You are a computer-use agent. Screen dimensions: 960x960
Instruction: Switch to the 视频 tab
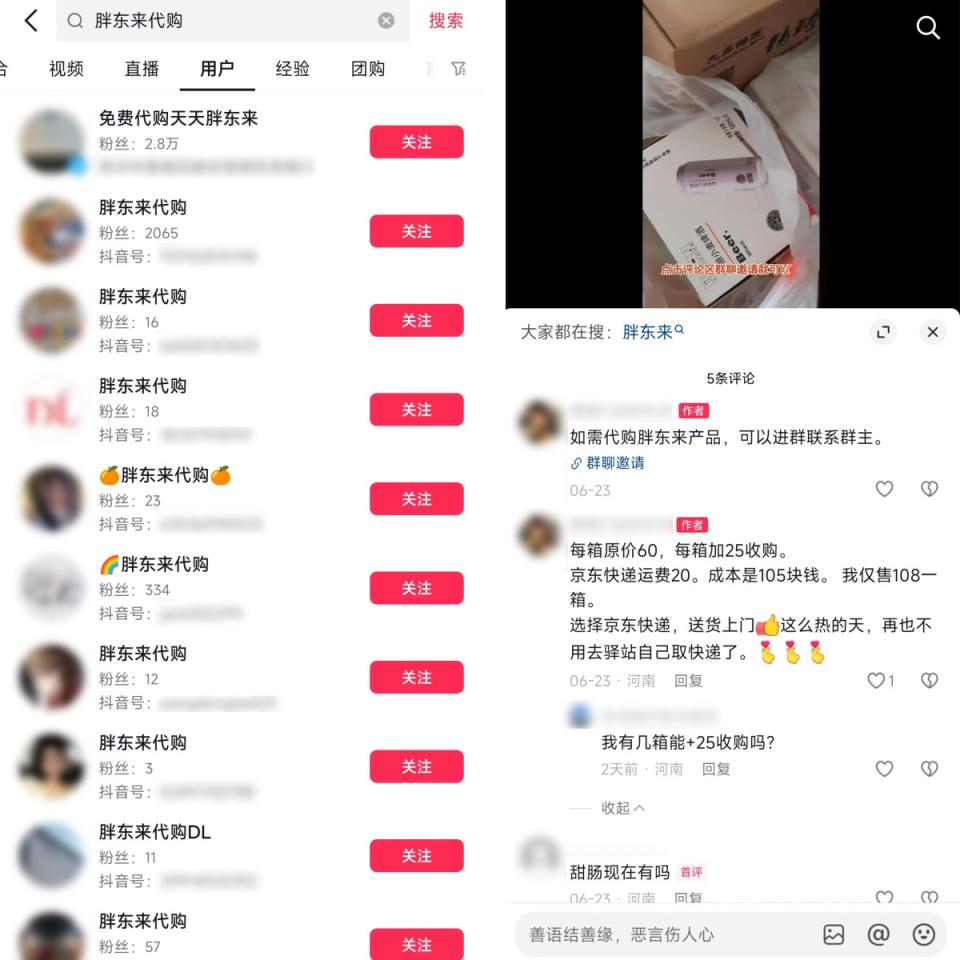tap(66, 68)
